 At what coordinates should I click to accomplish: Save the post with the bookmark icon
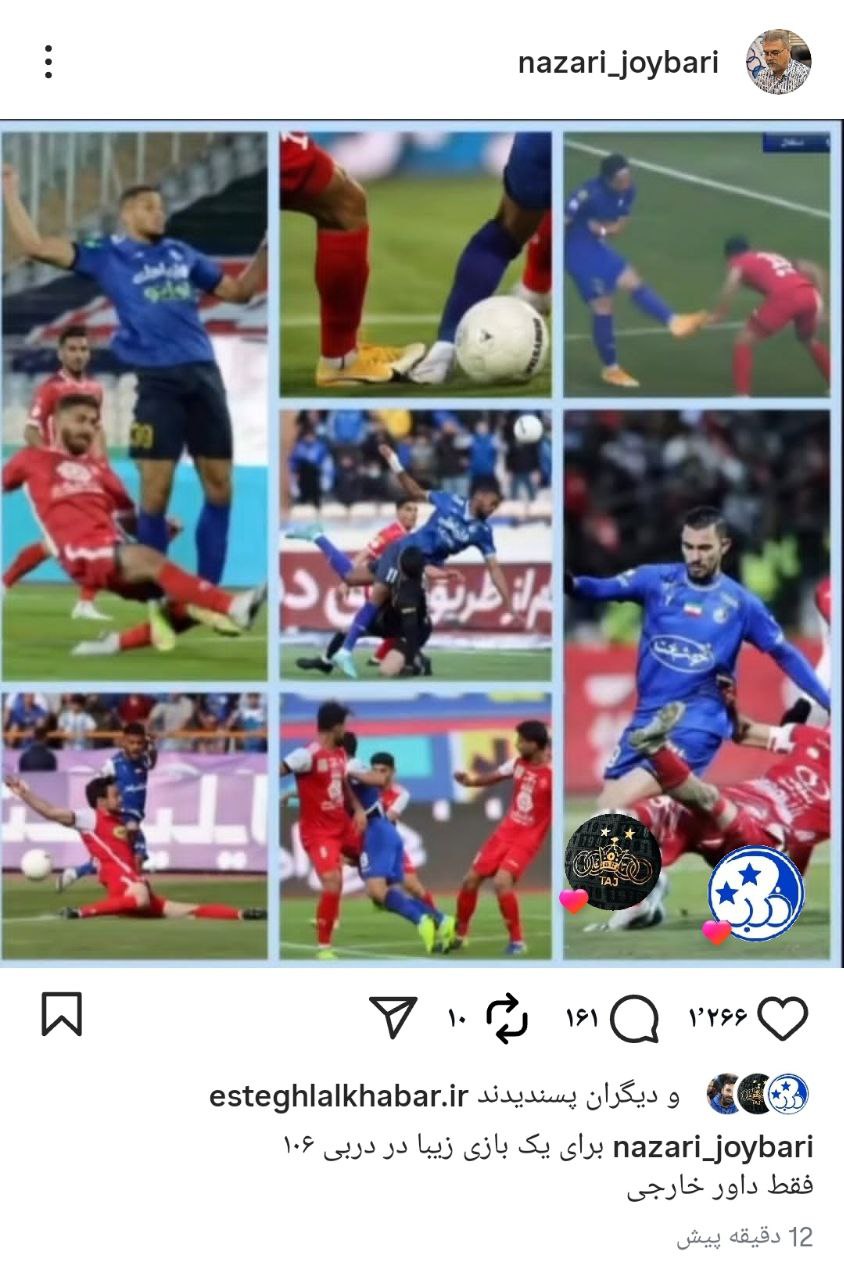(x=62, y=1015)
